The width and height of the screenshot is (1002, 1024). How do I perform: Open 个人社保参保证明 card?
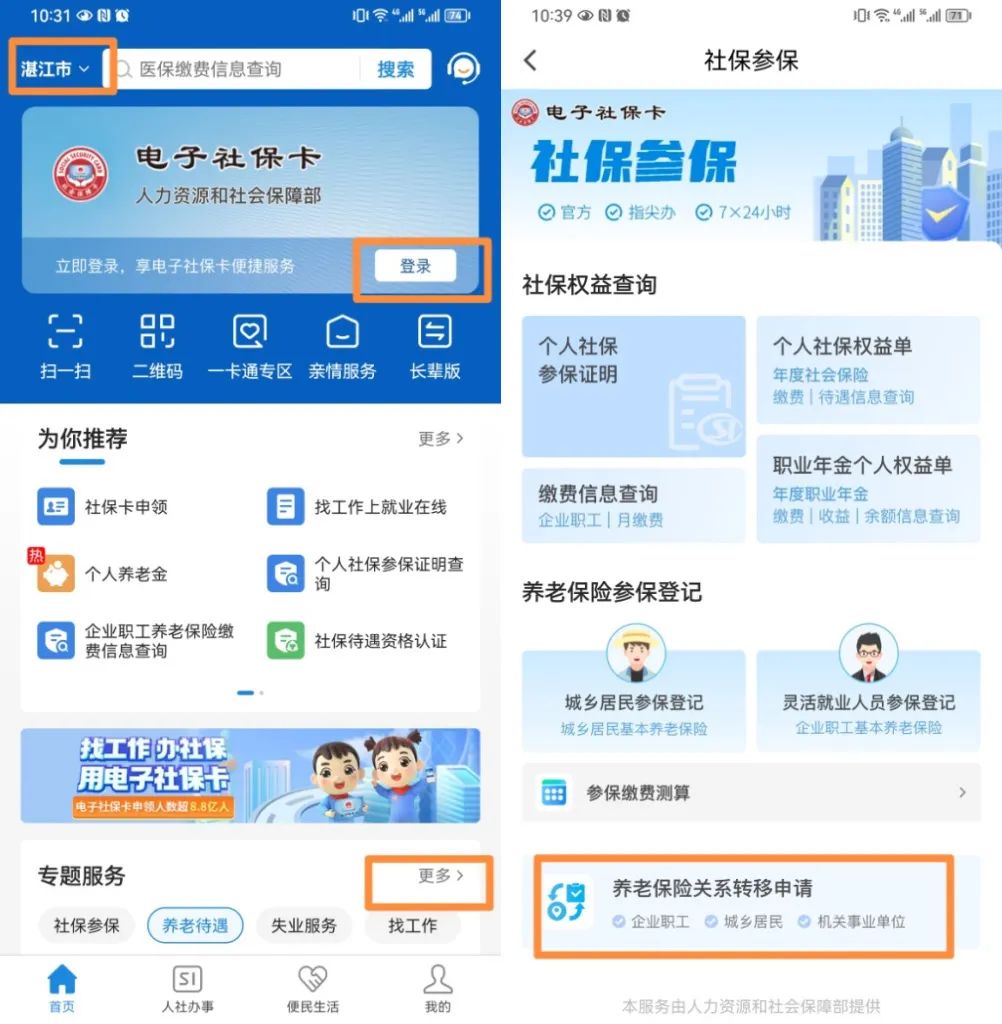coord(633,386)
